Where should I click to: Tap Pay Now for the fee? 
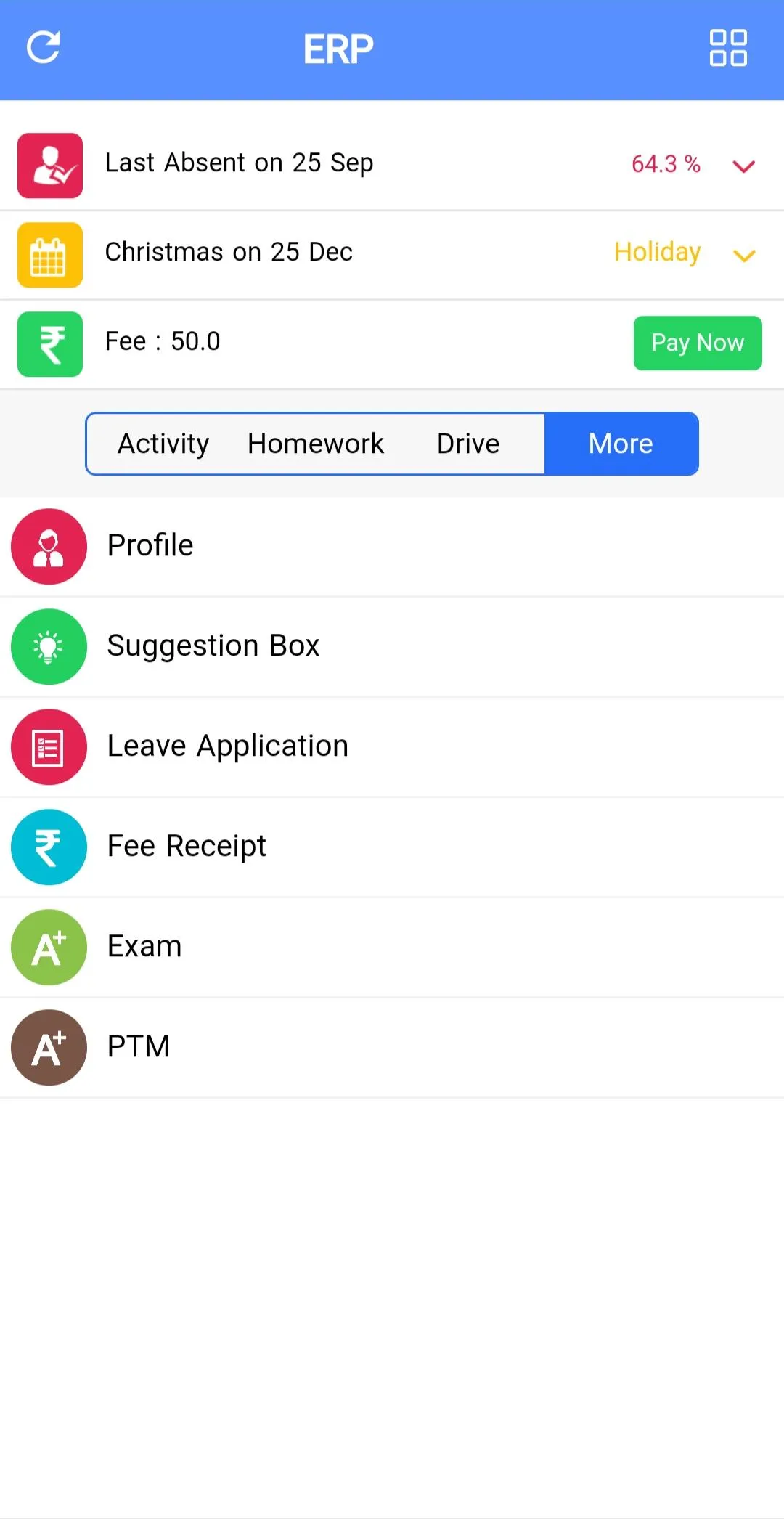(697, 343)
